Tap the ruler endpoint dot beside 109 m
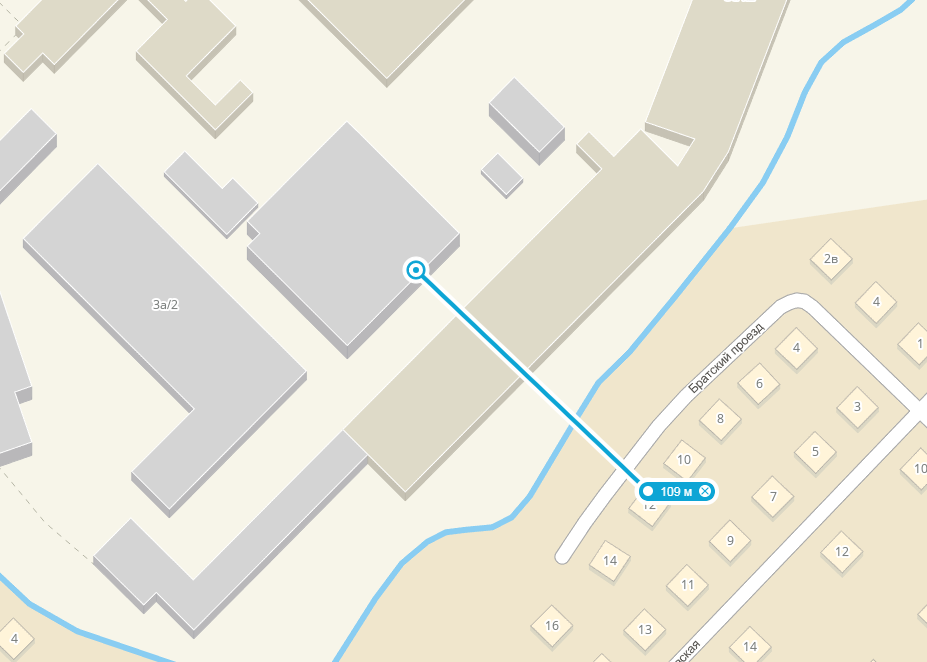The width and height of the screenshot is (927, 662). click(648, 491)
